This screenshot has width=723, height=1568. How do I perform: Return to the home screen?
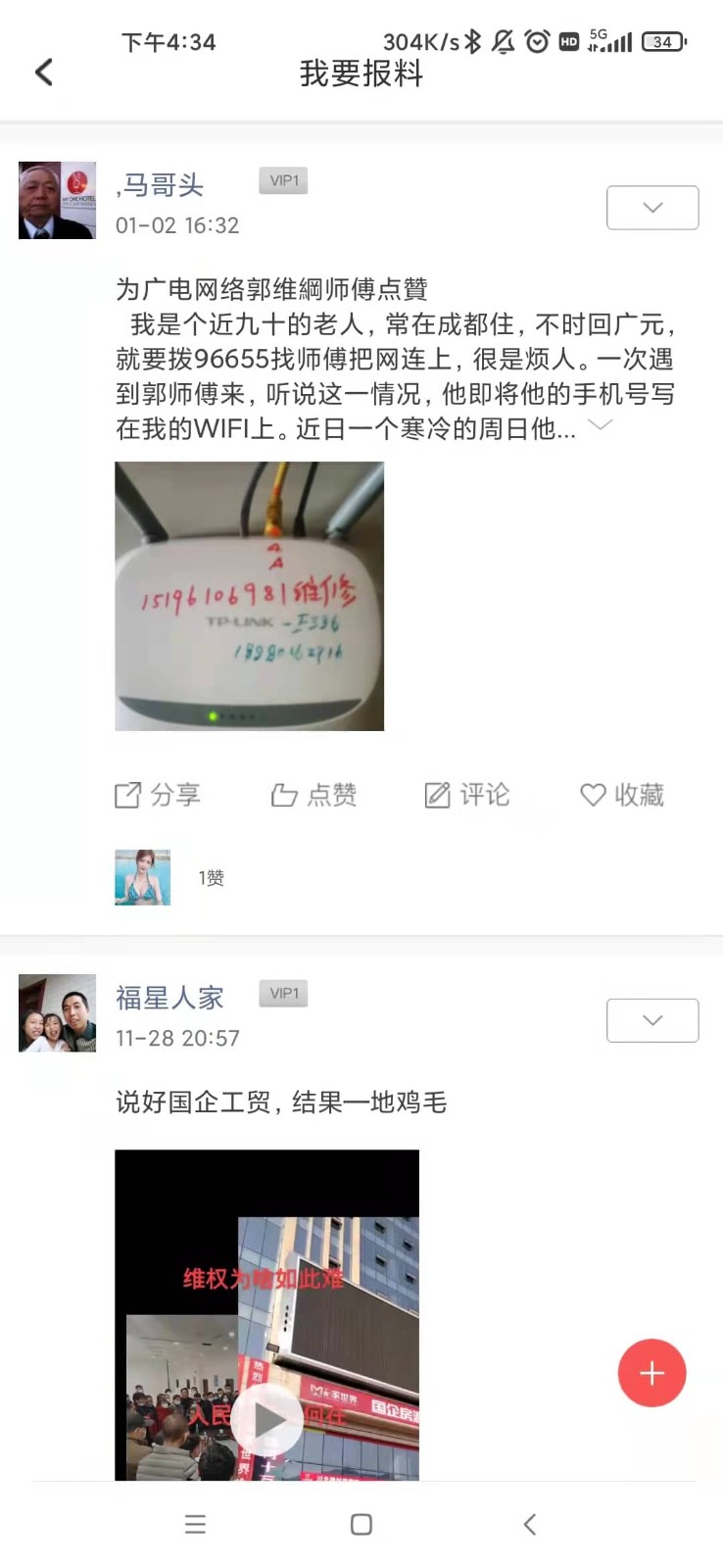click(x=361, y=1524)
